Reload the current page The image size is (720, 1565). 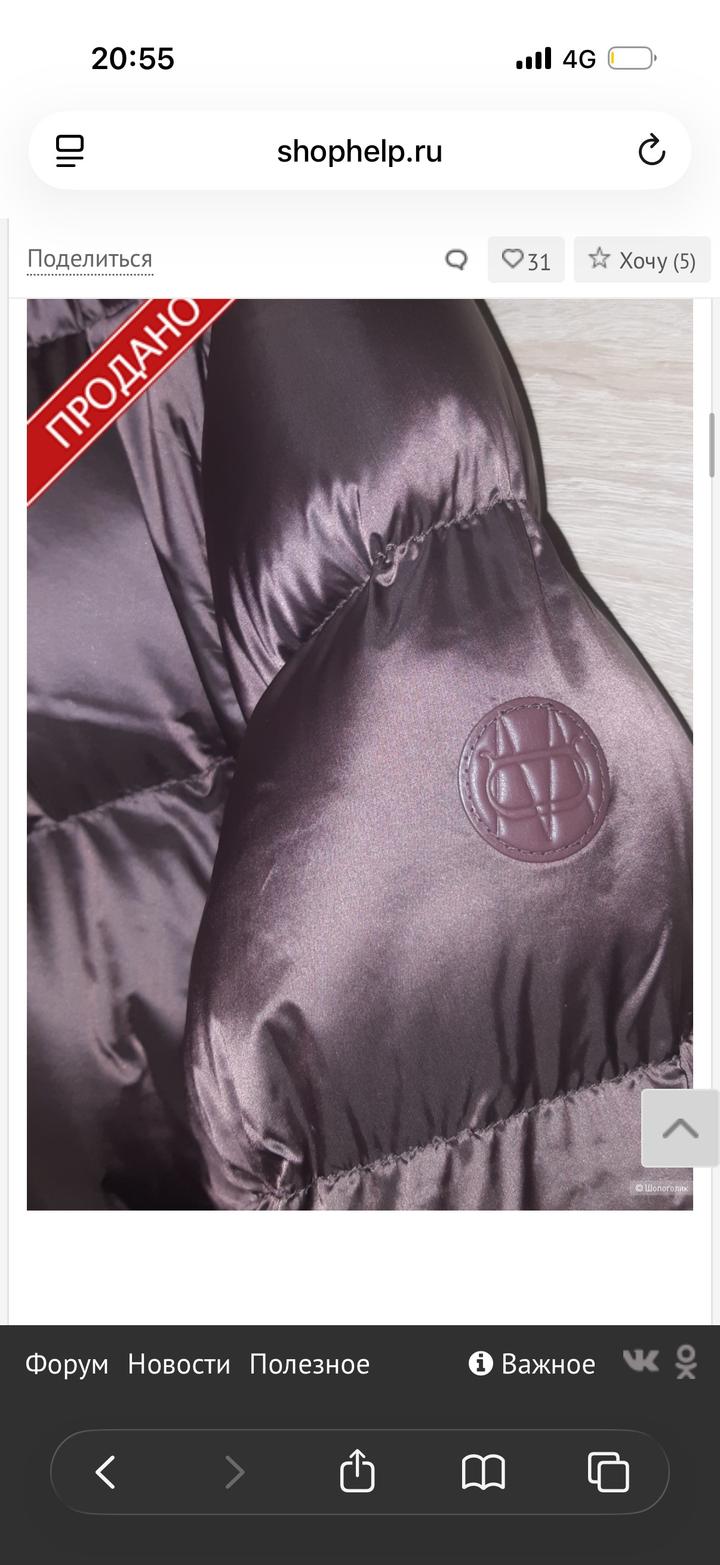651,151
